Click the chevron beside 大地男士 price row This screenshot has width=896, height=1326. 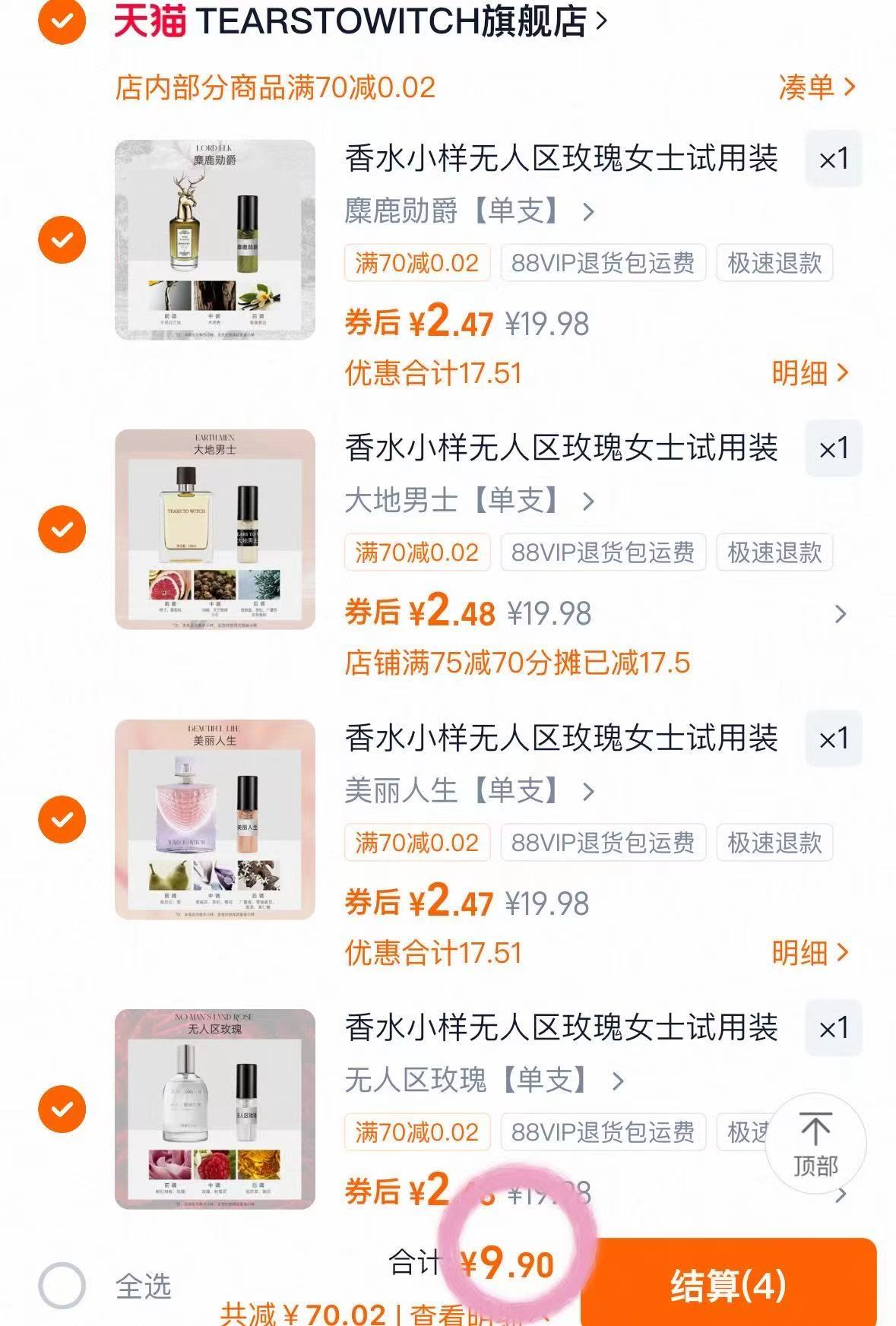click(x=841, y=613)
